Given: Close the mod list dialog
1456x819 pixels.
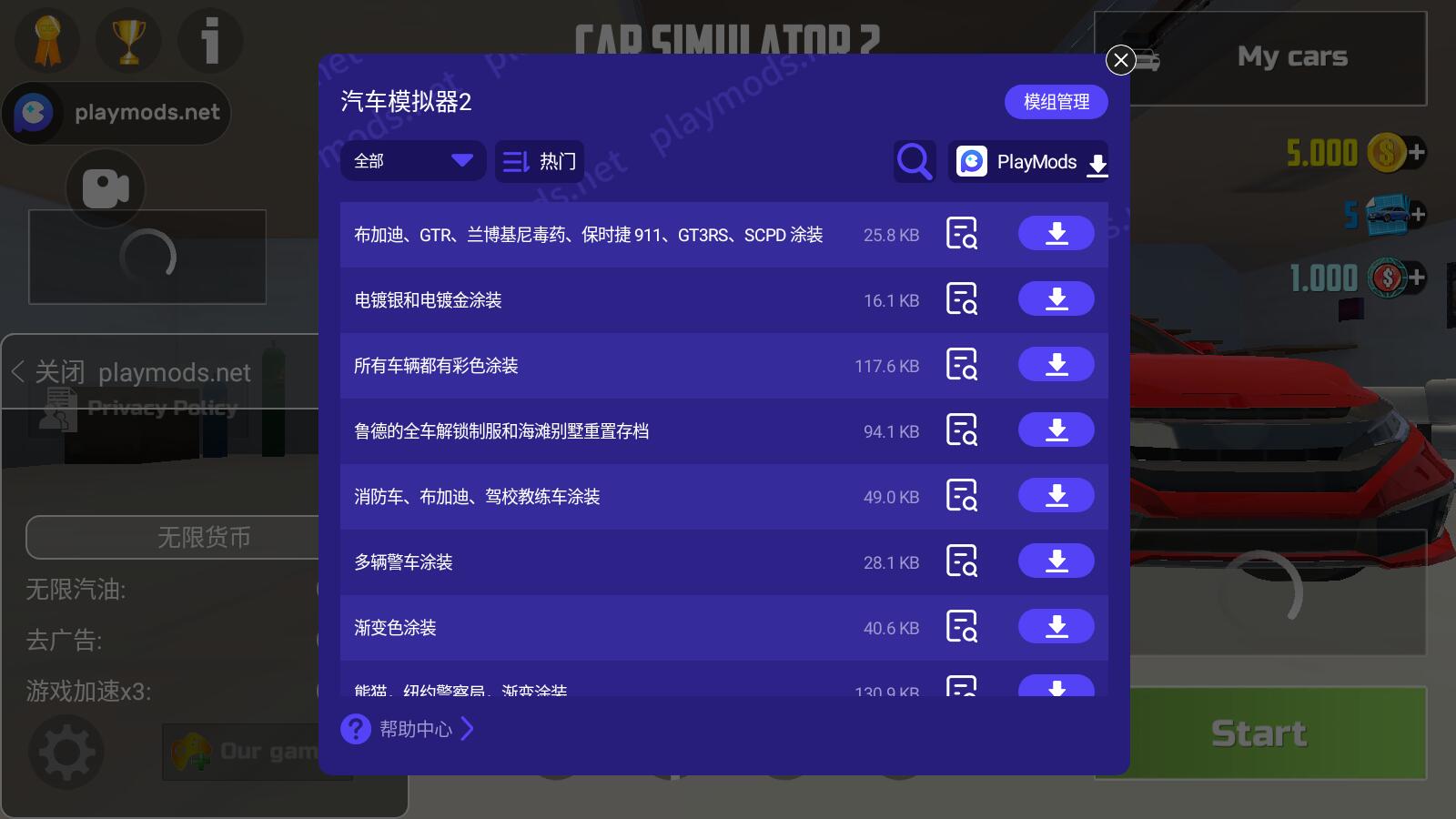Looking at the screenshot, I should coord(1120,61).
